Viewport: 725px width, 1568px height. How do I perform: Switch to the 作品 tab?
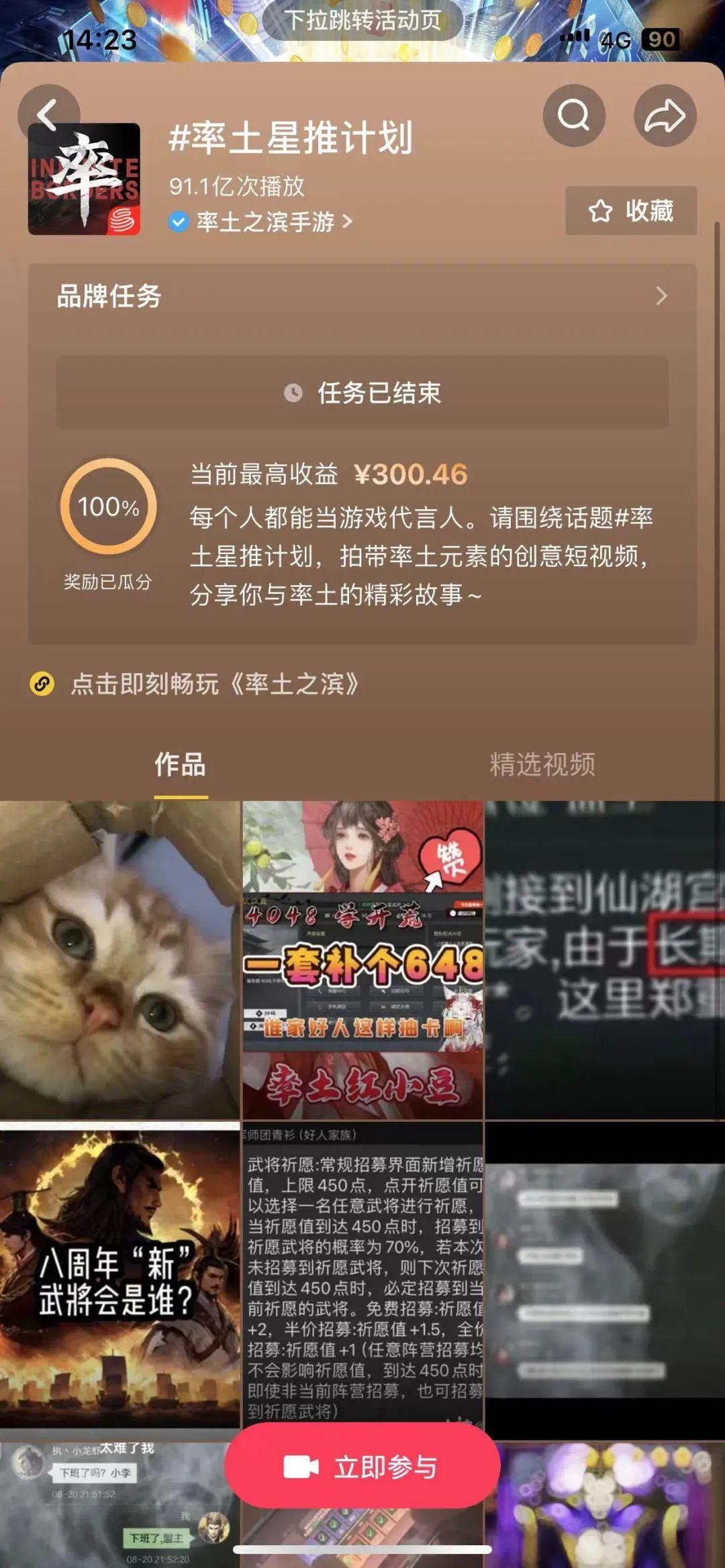[180, 765]
